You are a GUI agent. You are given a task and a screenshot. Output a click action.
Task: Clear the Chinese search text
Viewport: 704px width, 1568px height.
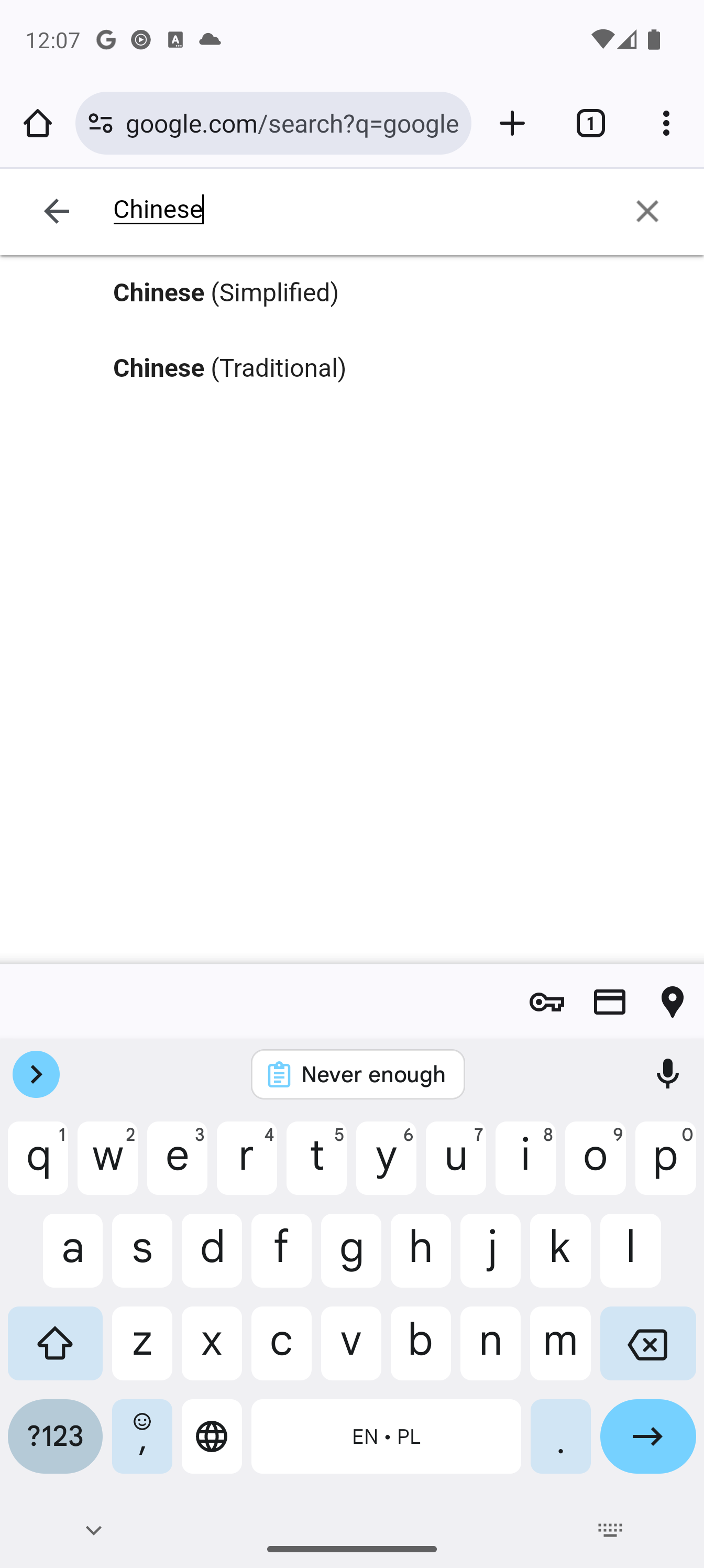tap(647, 211)
